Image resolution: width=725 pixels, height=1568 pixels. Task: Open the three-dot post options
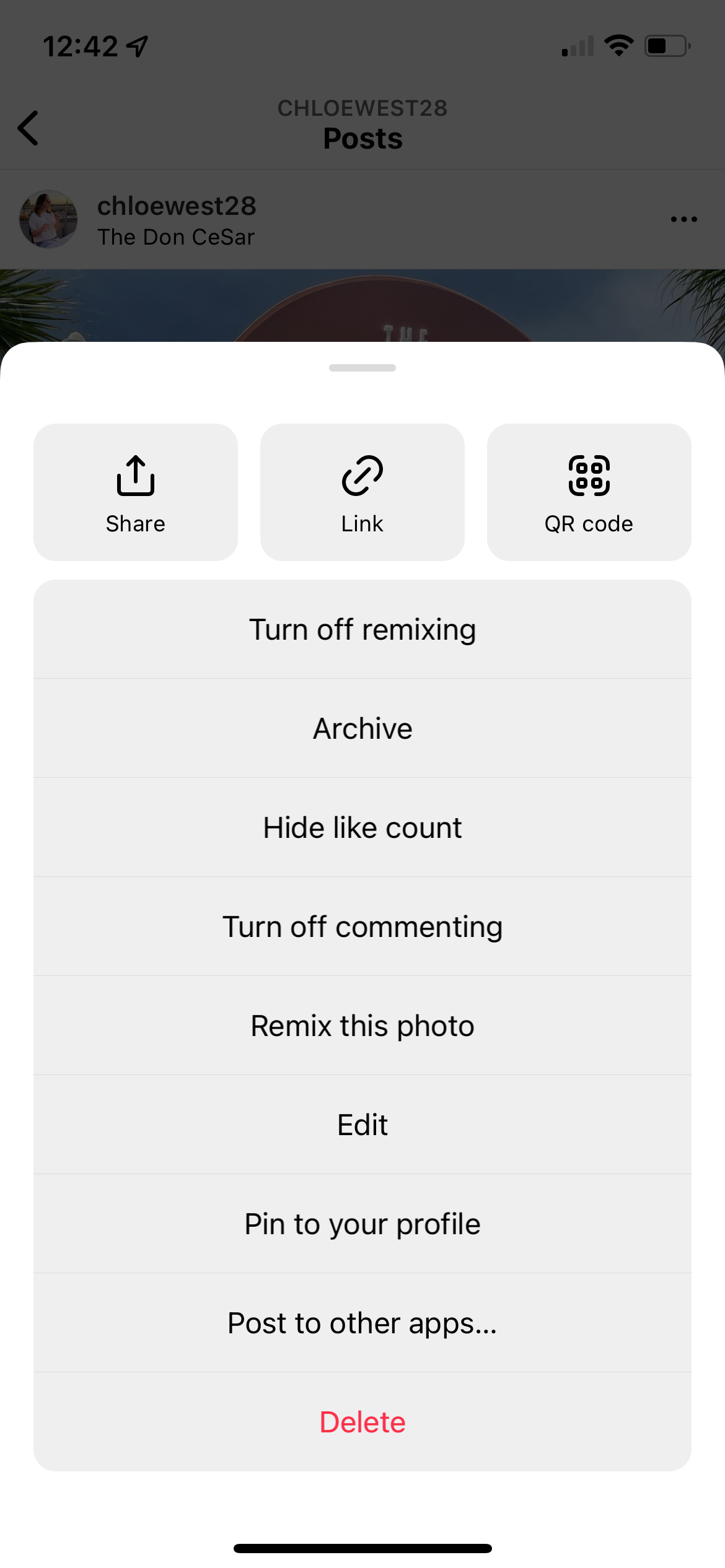point(683,219)
